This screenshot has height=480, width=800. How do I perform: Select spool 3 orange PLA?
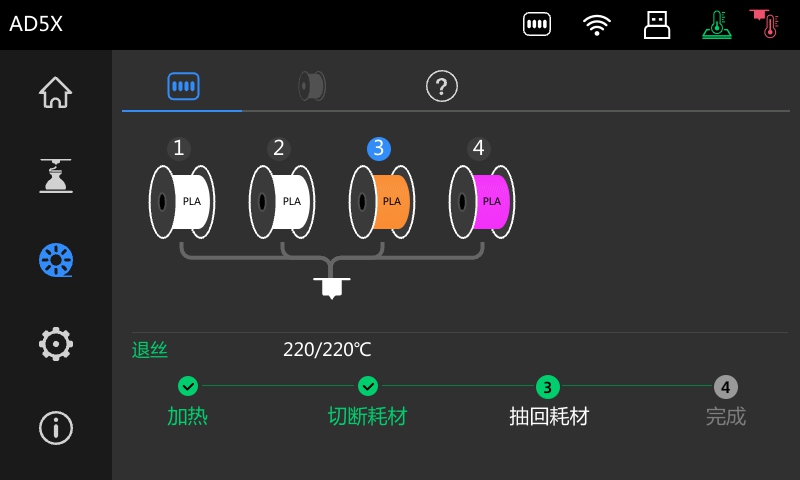pos(381,200)
